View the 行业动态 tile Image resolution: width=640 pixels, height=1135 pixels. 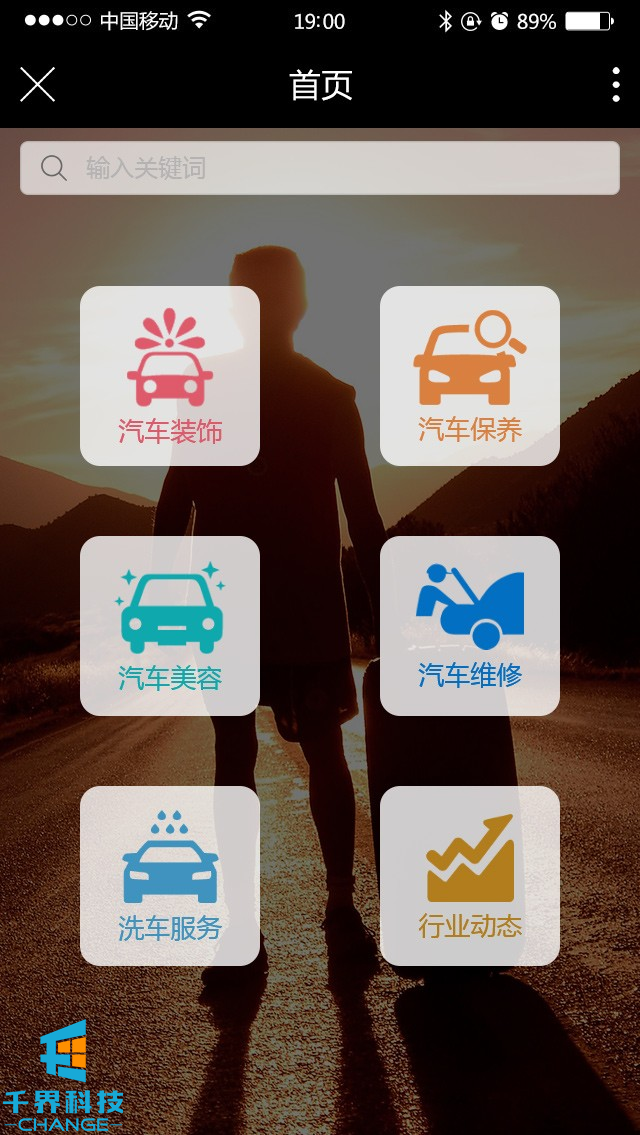pos(470,876)
